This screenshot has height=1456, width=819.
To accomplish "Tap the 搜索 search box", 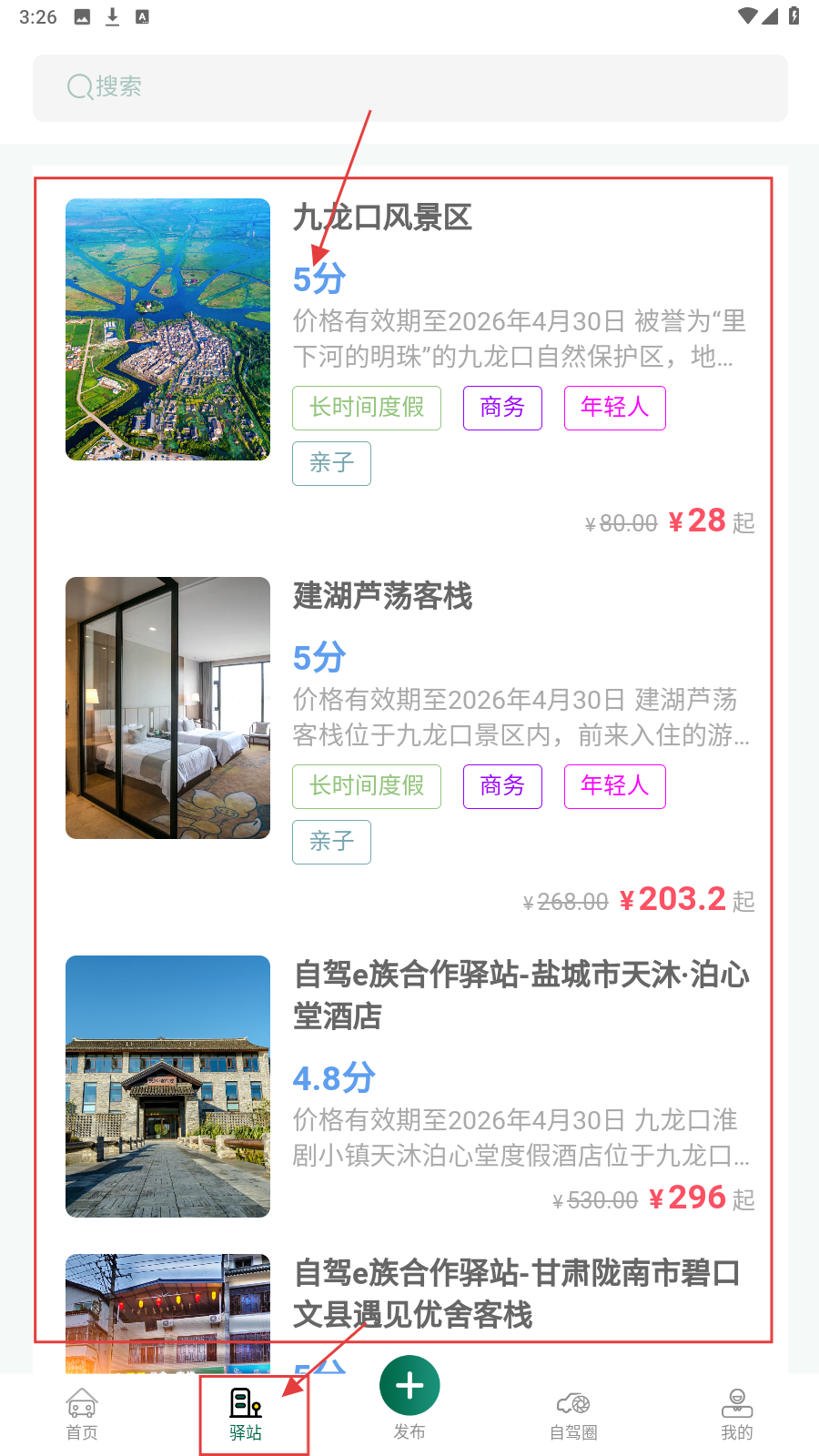I will 409,87.
